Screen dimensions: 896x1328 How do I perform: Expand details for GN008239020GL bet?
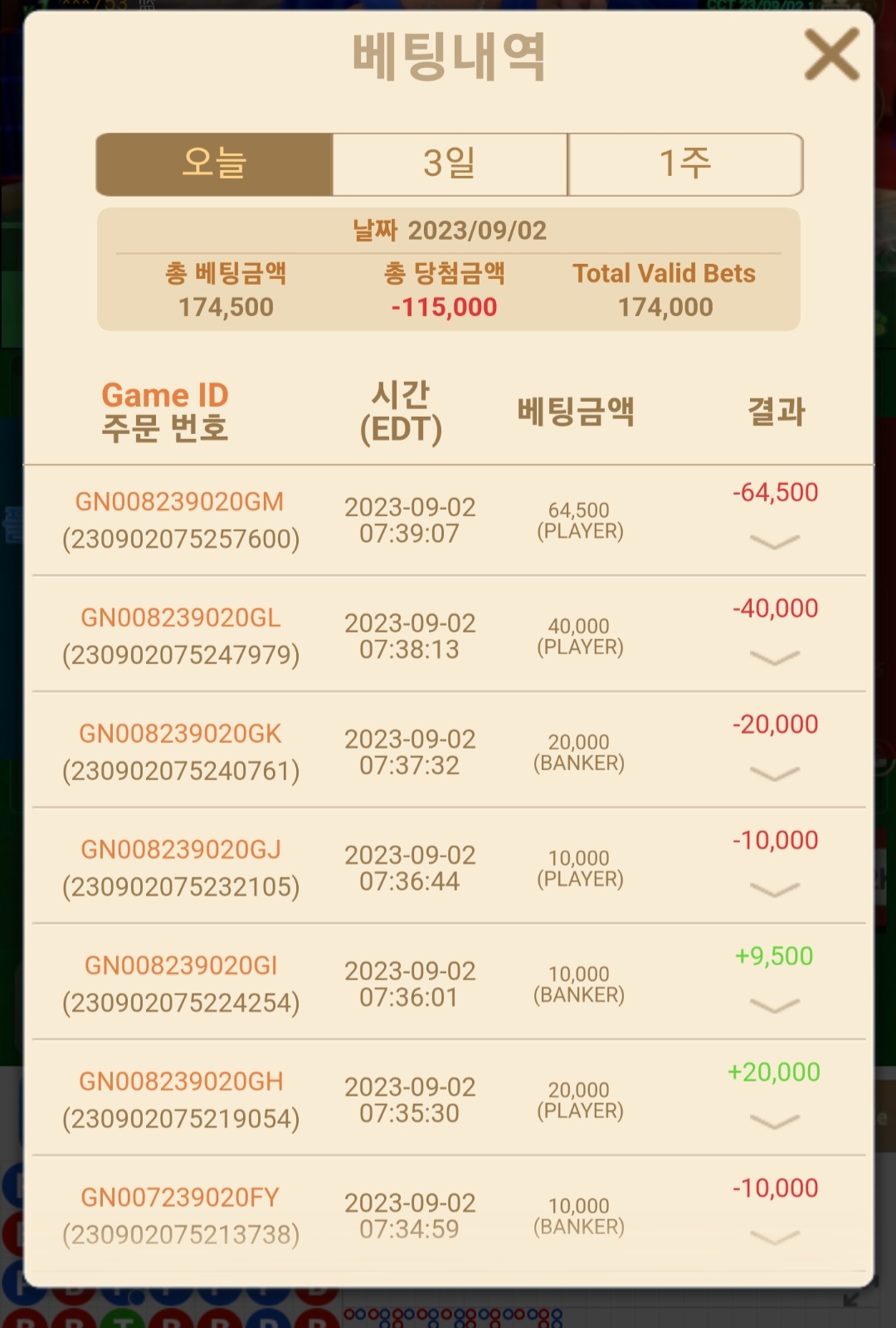coord(775,658)
